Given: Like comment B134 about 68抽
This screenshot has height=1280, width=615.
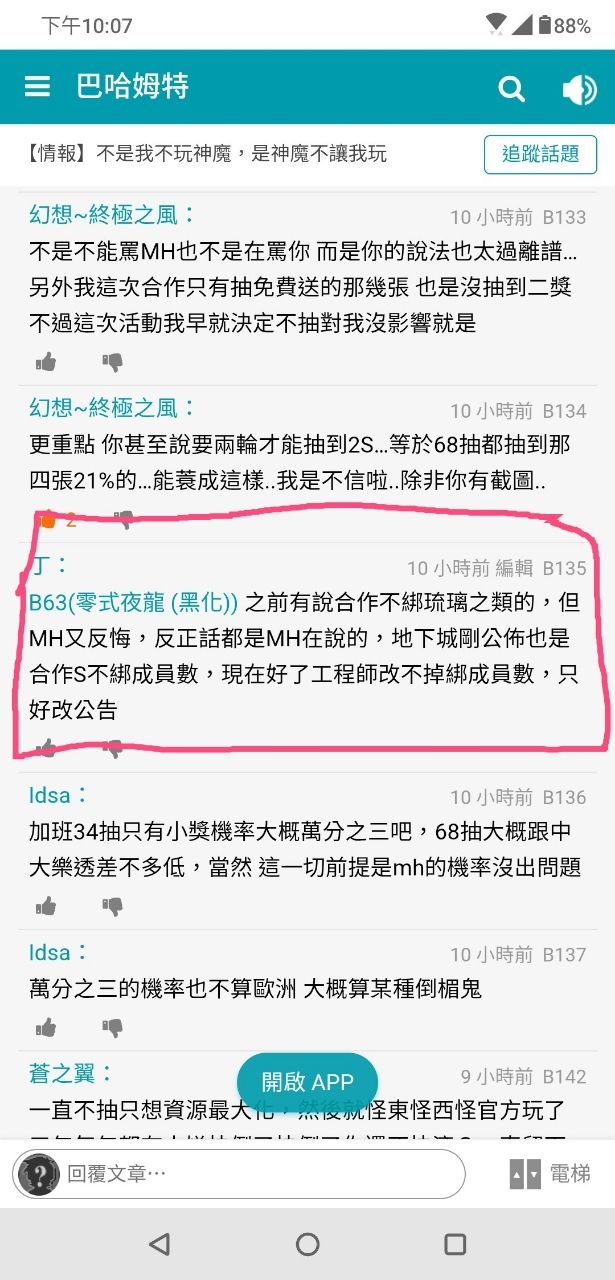Looking at the screenshot, I should (46, 519).
